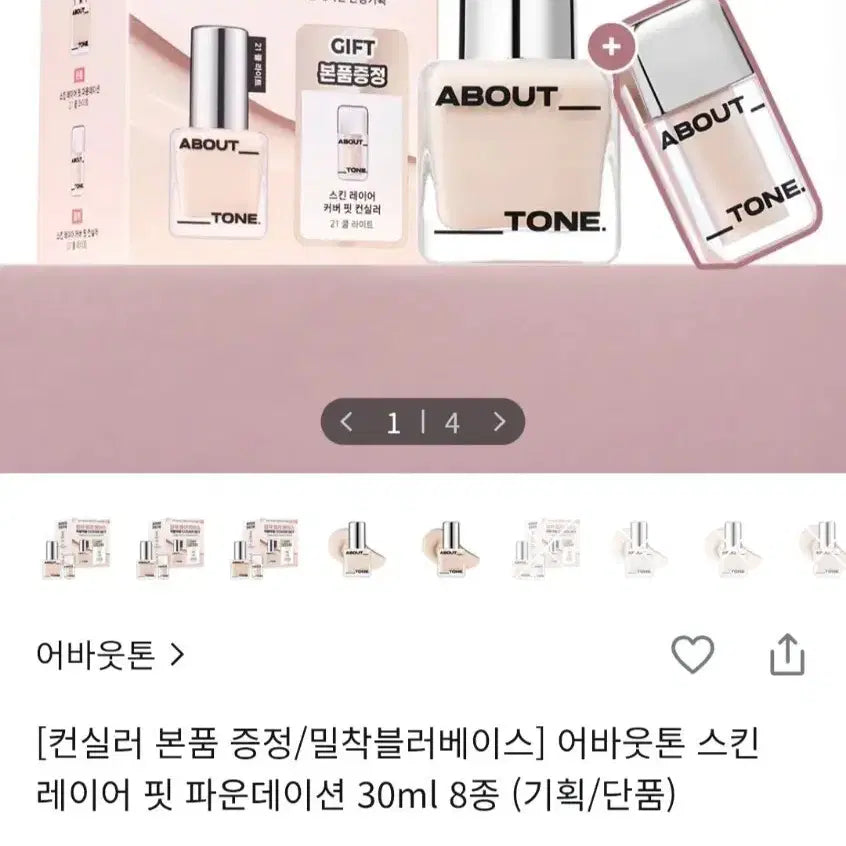Image resolution: width=846 pixels, height=846 pixels.
Task: Like this product with the heart
Action: coord(692,655)
